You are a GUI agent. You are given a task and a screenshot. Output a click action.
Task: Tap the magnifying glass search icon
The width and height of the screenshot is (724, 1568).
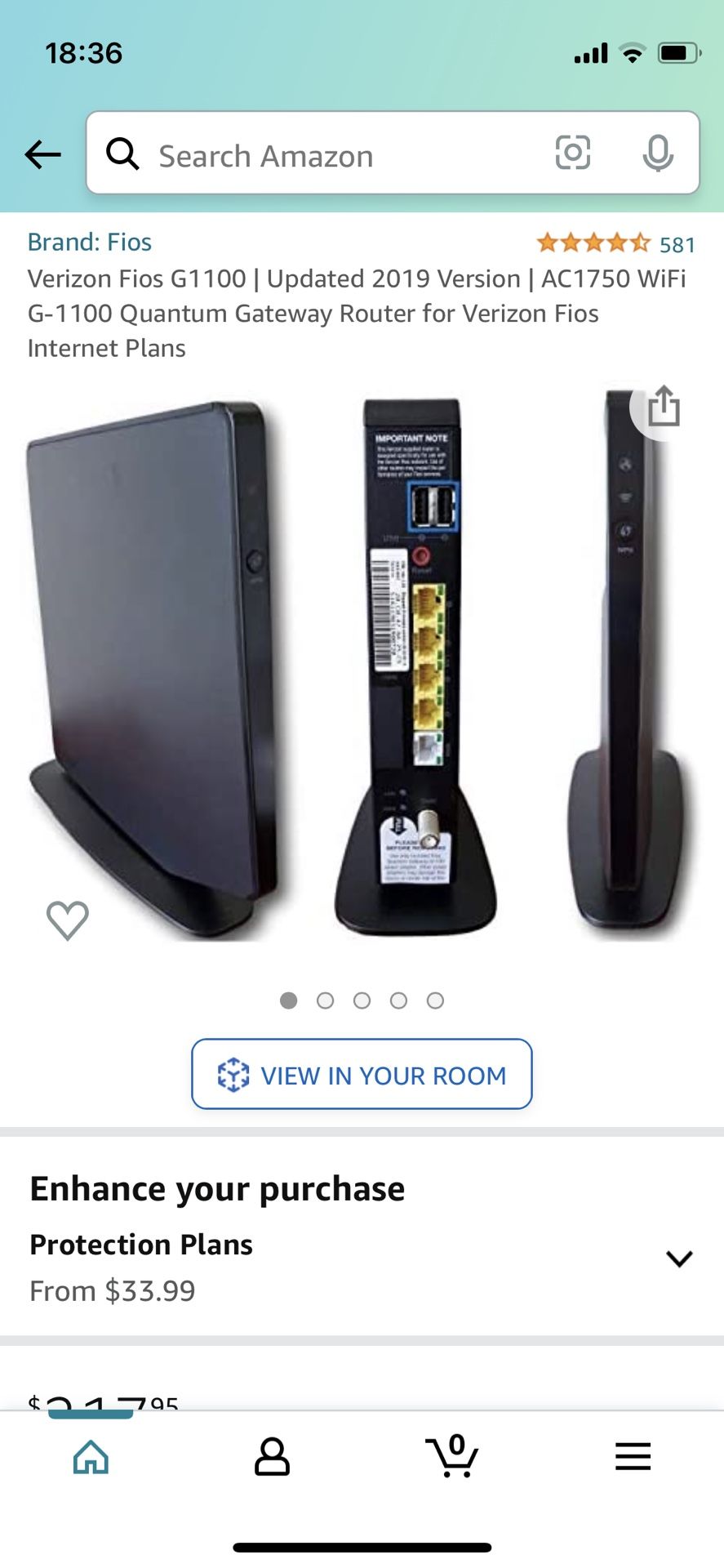pyautogui.click(x=122, y=154)
